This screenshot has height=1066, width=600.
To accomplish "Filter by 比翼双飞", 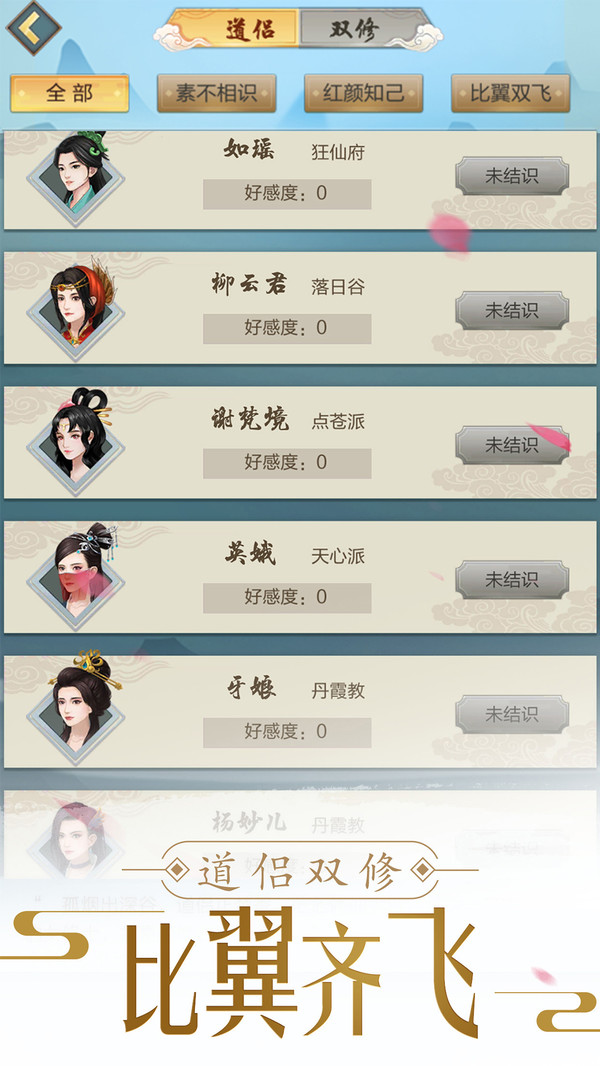I will pos(510,94).
